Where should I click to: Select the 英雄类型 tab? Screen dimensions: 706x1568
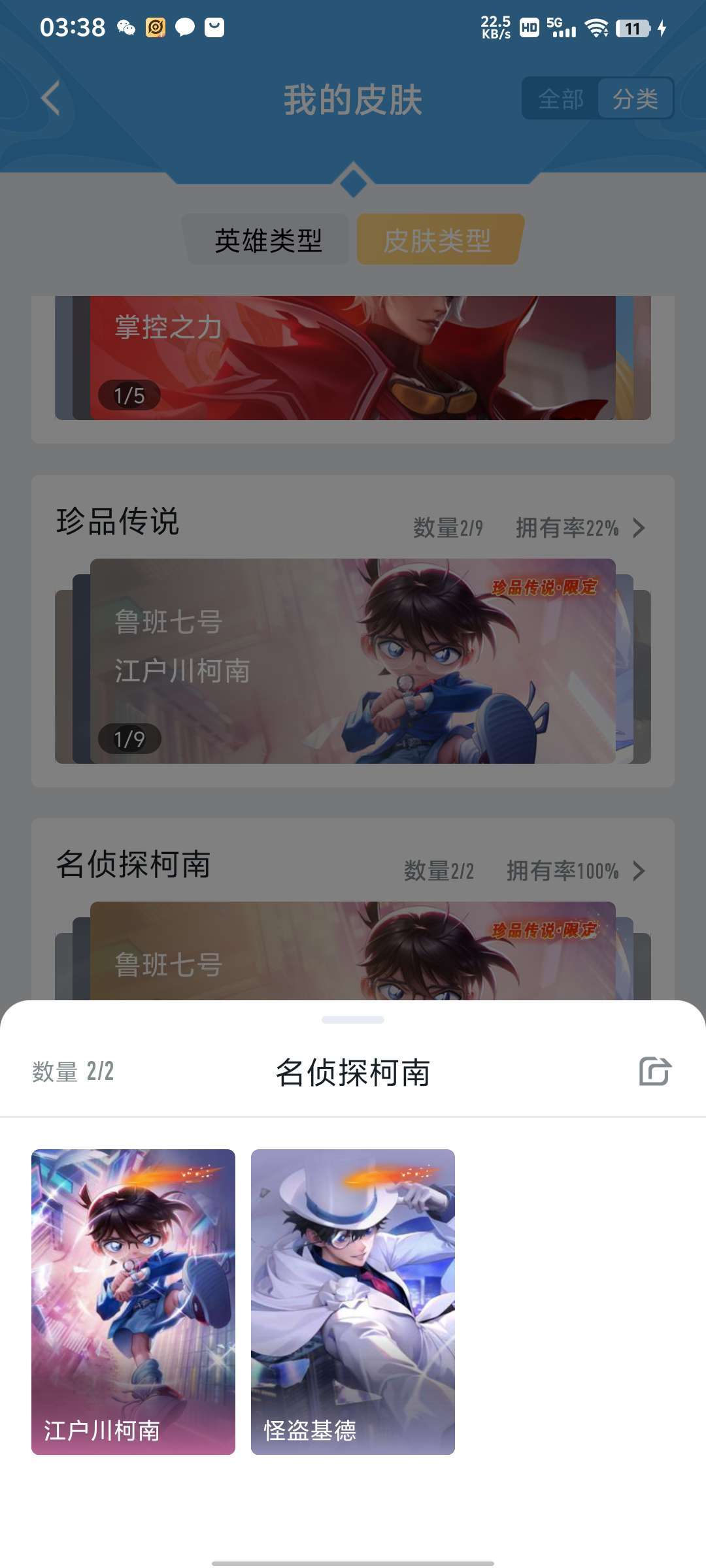pos(268,240)
